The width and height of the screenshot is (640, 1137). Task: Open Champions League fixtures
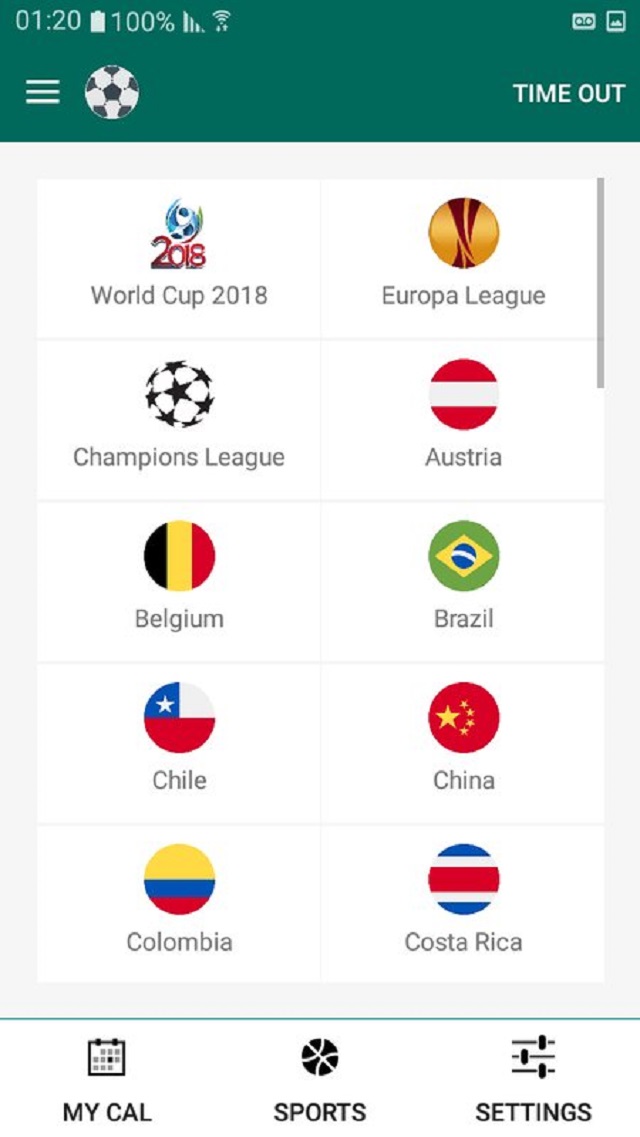click(x=179, y=419)
